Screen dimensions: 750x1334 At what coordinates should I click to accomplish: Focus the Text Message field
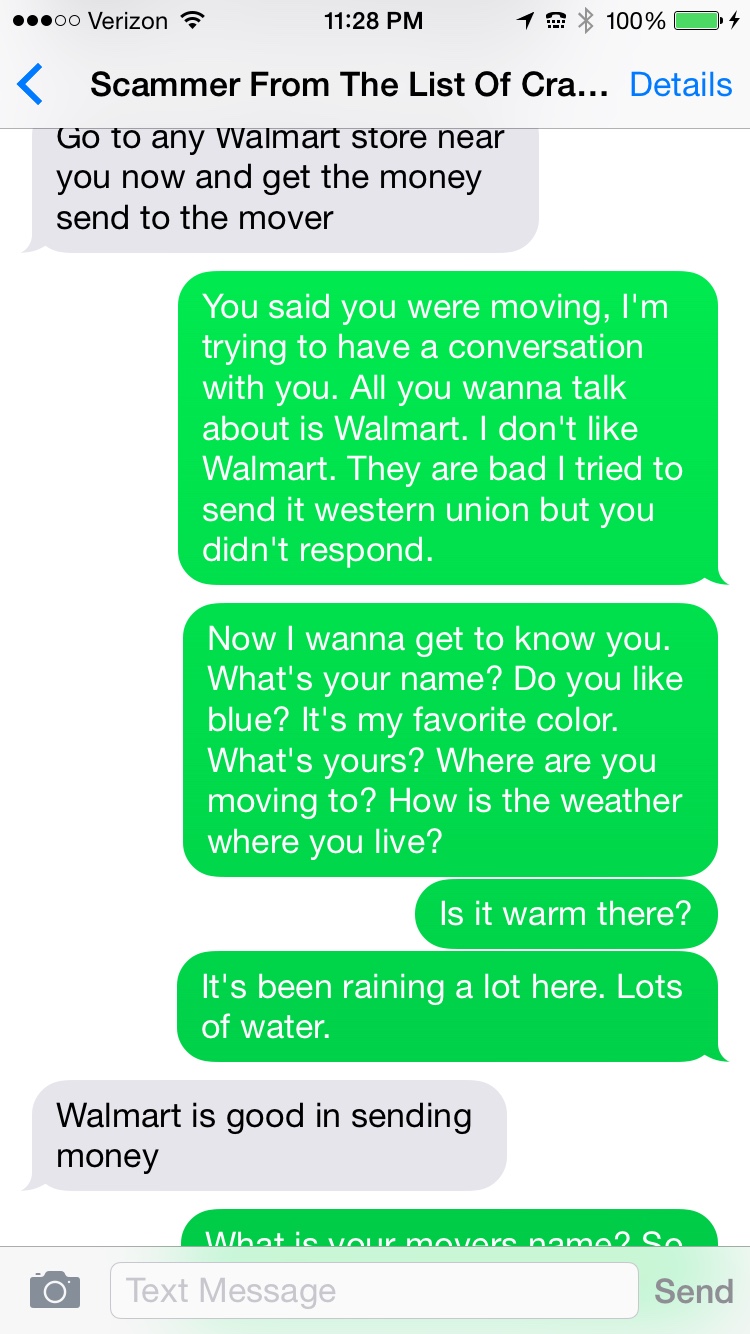click(x=373, y=1290)
